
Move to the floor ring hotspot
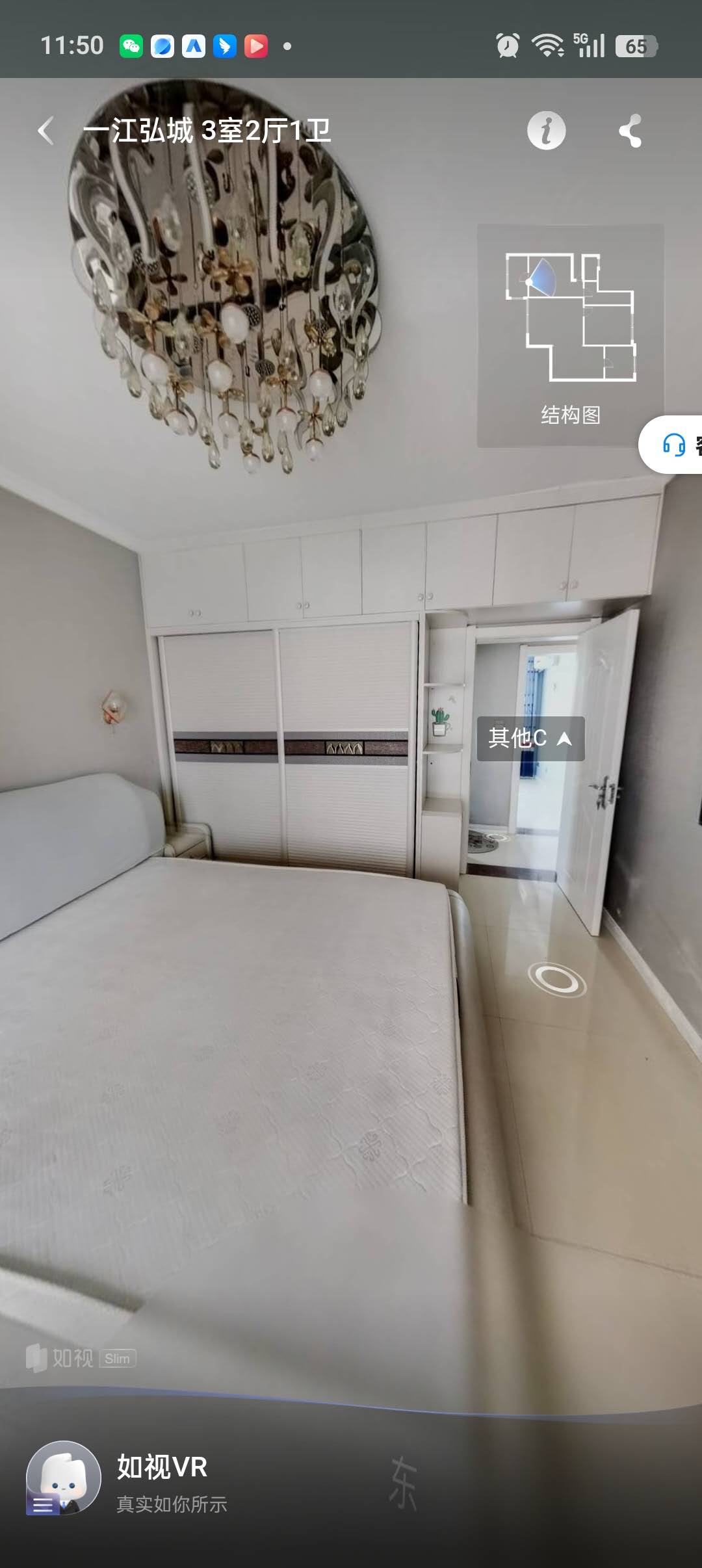tap(557, 978)
